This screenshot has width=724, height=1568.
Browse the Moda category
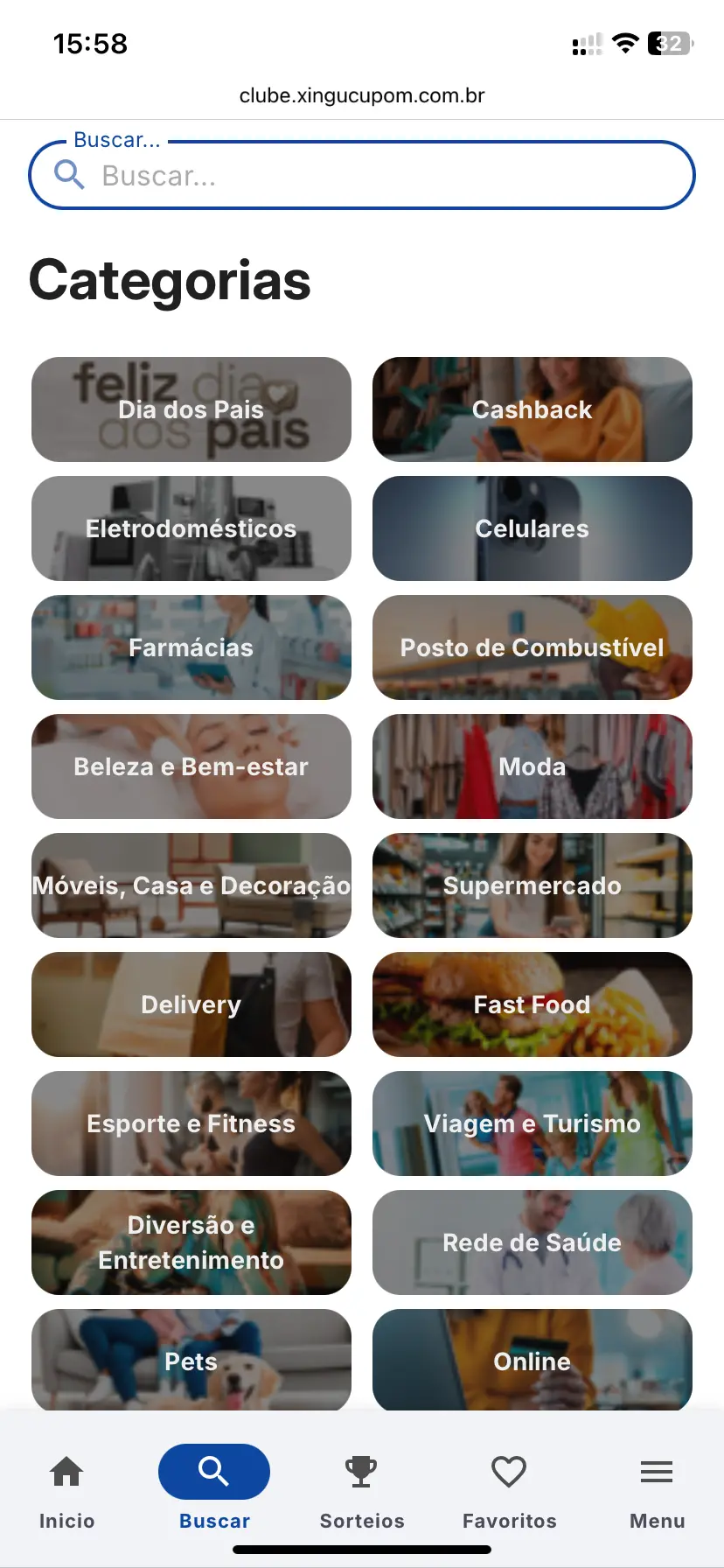click(532, 766)
